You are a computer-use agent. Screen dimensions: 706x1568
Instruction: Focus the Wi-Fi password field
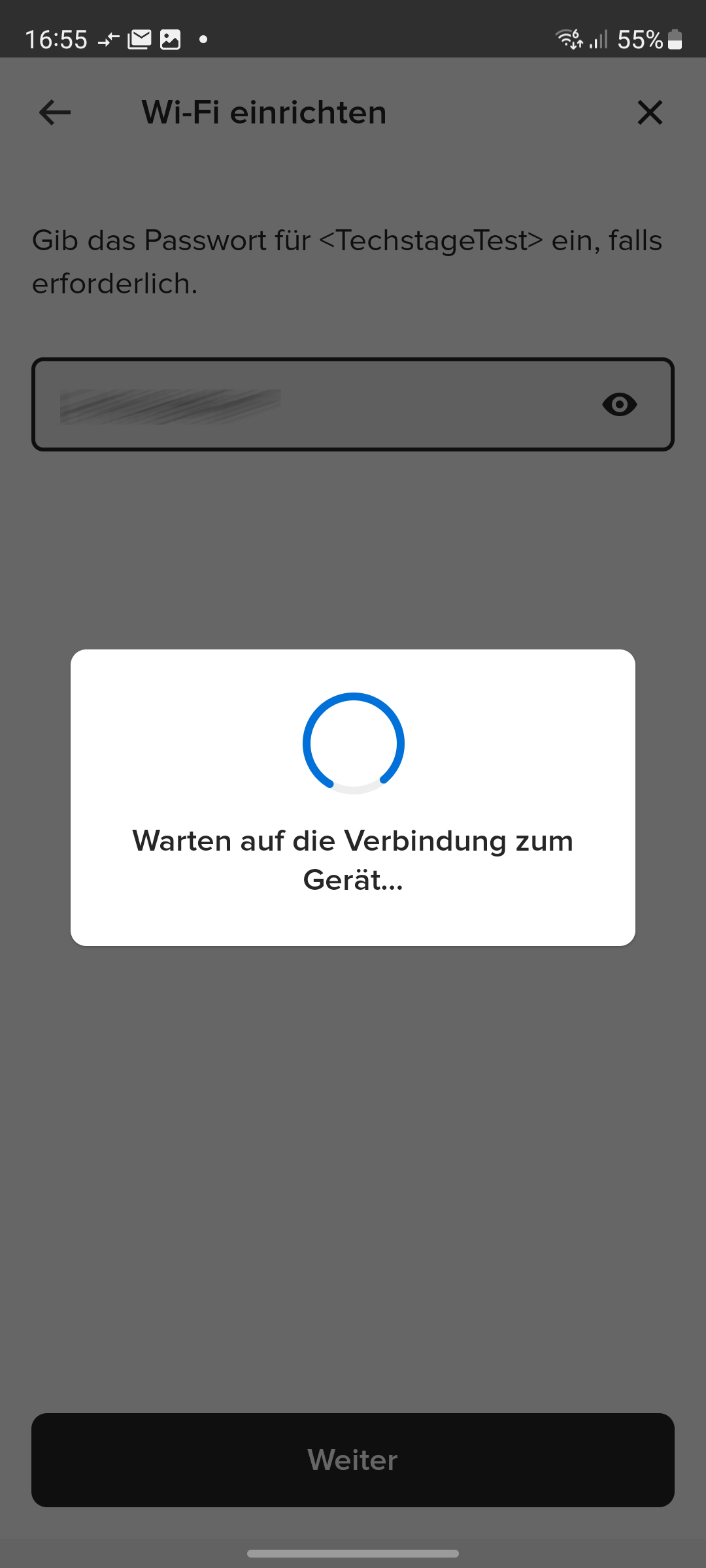314,404
